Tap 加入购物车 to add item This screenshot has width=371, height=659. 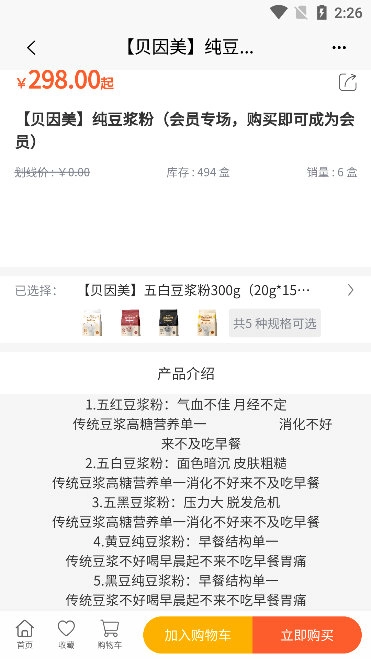point(198,635)
